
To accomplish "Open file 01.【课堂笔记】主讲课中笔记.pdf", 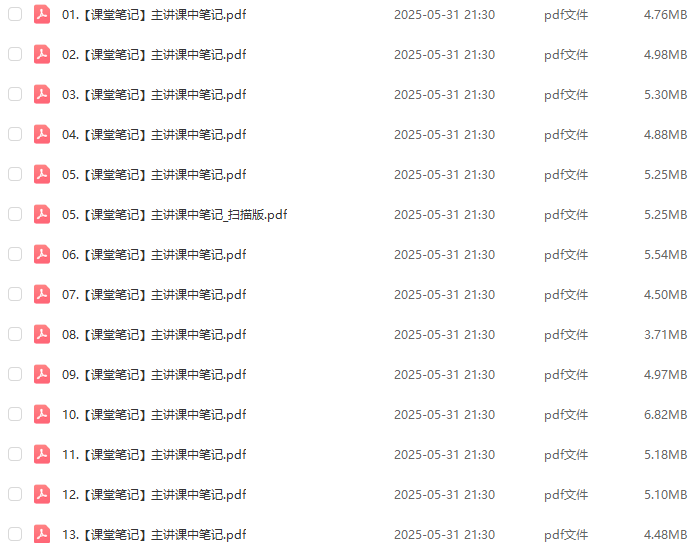I will (153, 15).
